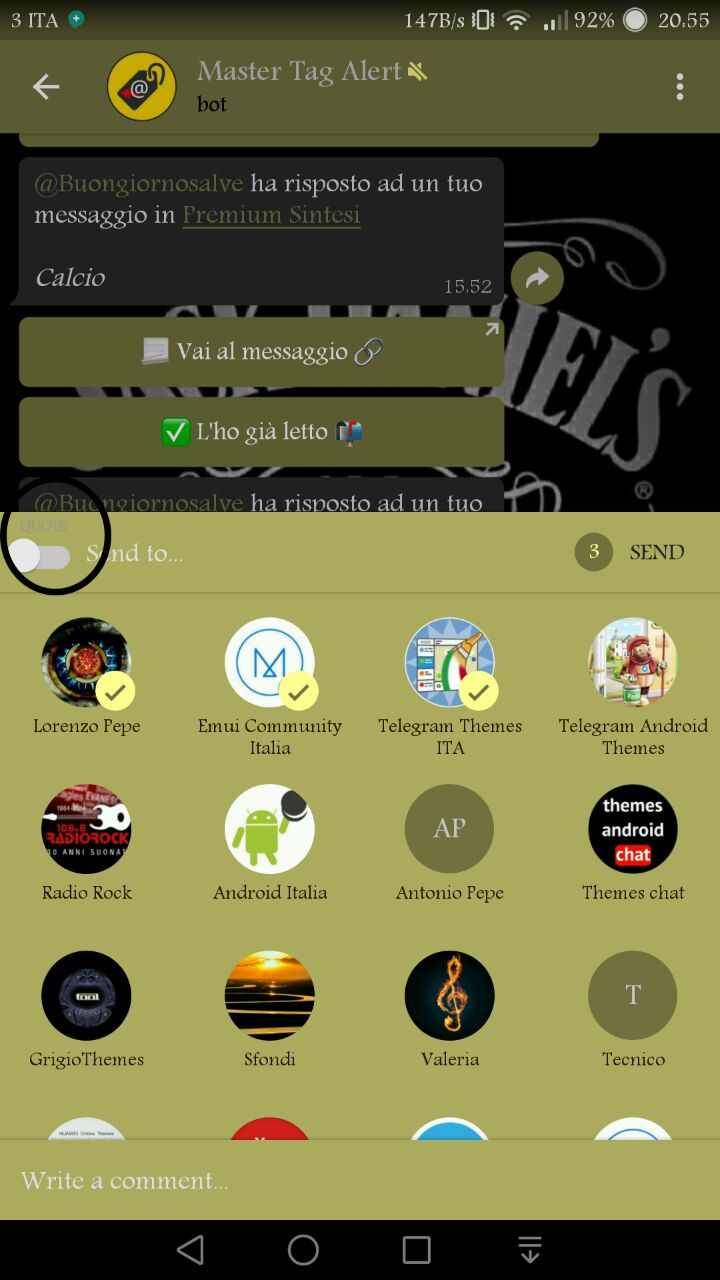This screenshot has height=1280, width=720.
Task: Select Valeria as recipient
Action: click(x=450, y=996)
